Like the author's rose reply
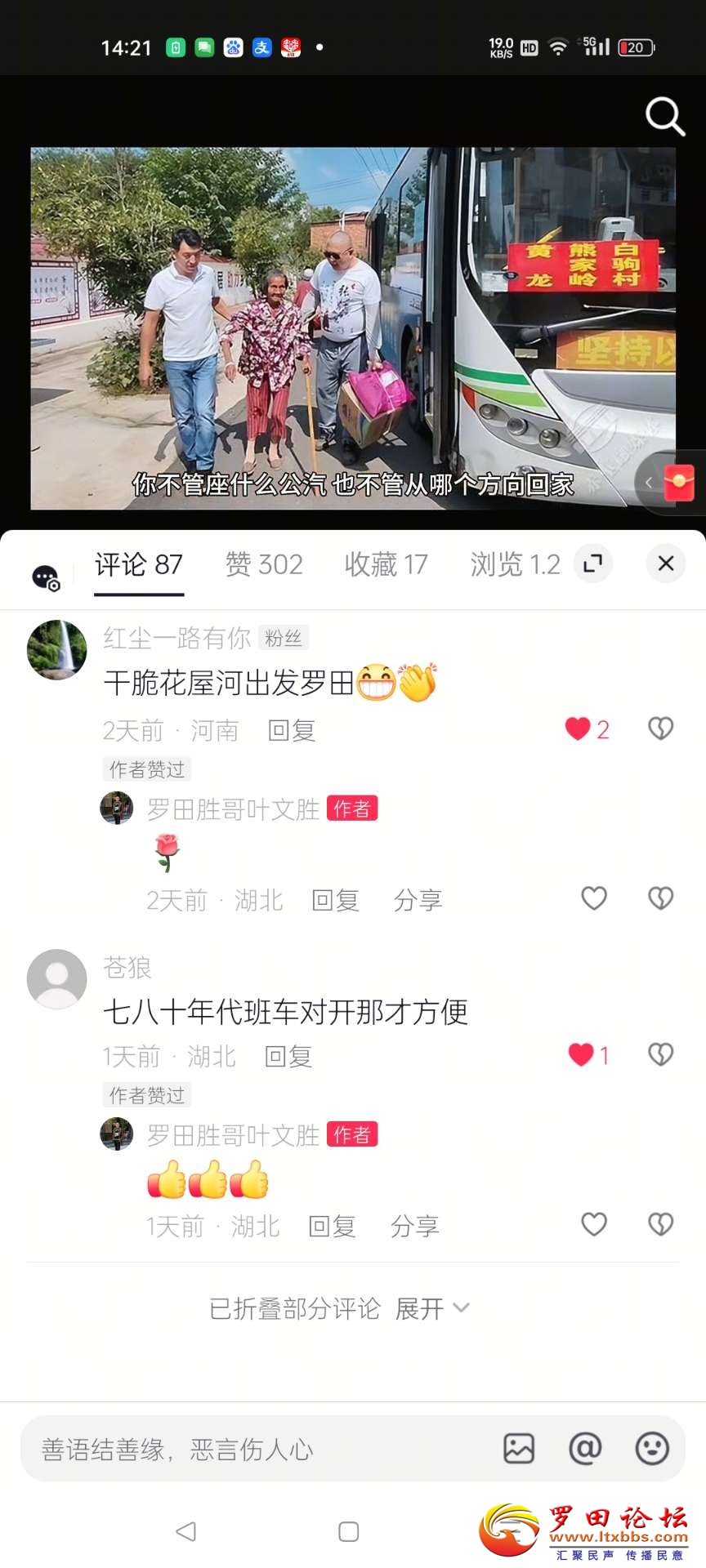The image size is (706, 1568). [x=594, y=898]
